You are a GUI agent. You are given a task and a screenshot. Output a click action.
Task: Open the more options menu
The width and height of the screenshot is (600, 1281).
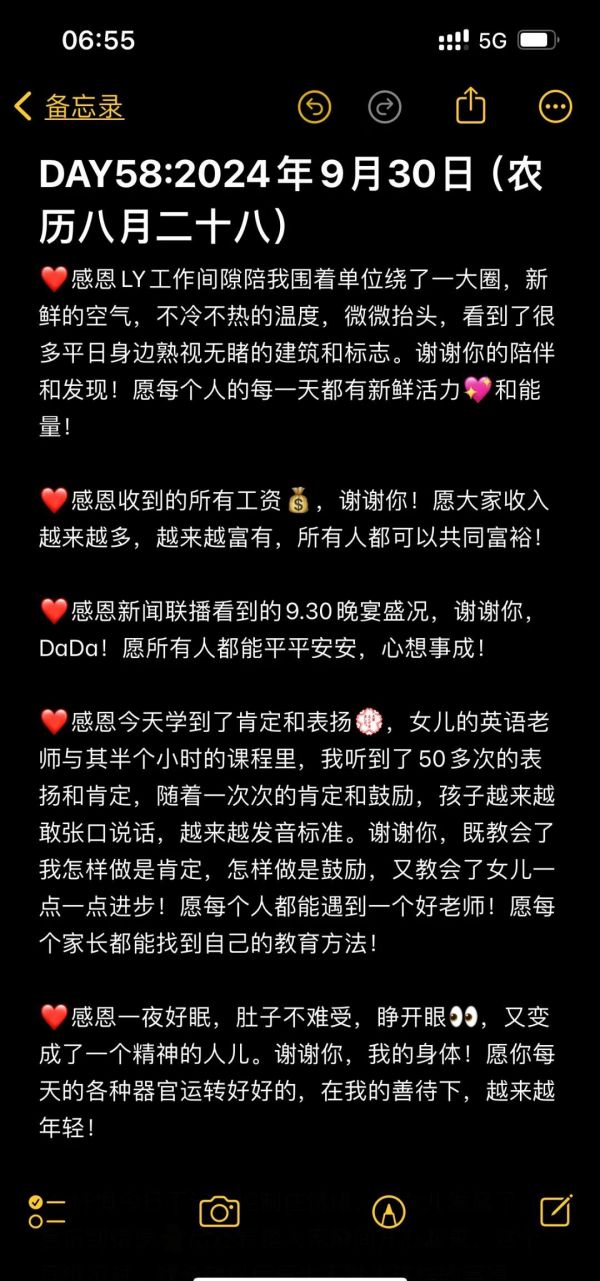555,107
